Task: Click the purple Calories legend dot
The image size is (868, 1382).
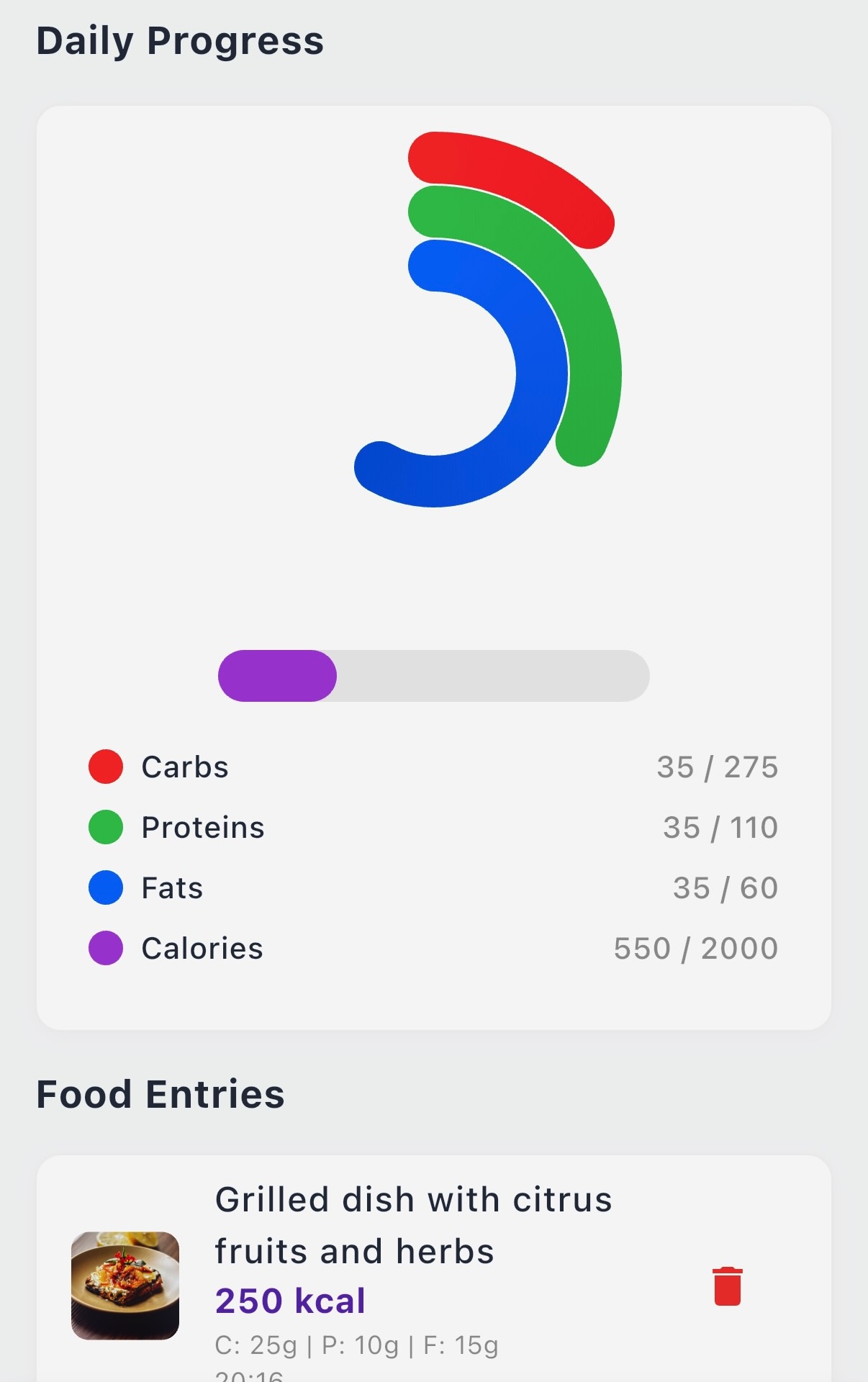Action: (105, 947)
